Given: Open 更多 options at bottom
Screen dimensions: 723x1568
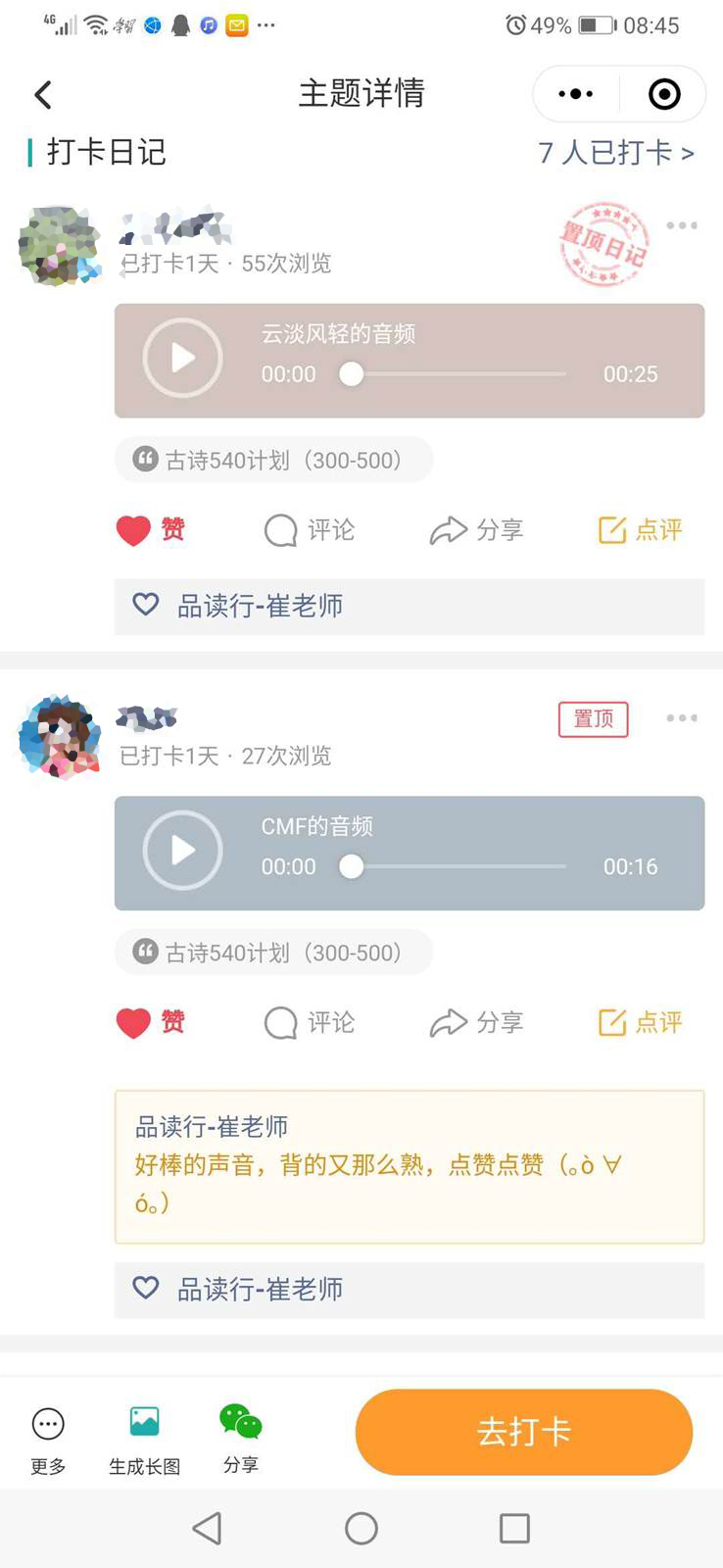Looking at the screenshot, I should point(48,1439).
